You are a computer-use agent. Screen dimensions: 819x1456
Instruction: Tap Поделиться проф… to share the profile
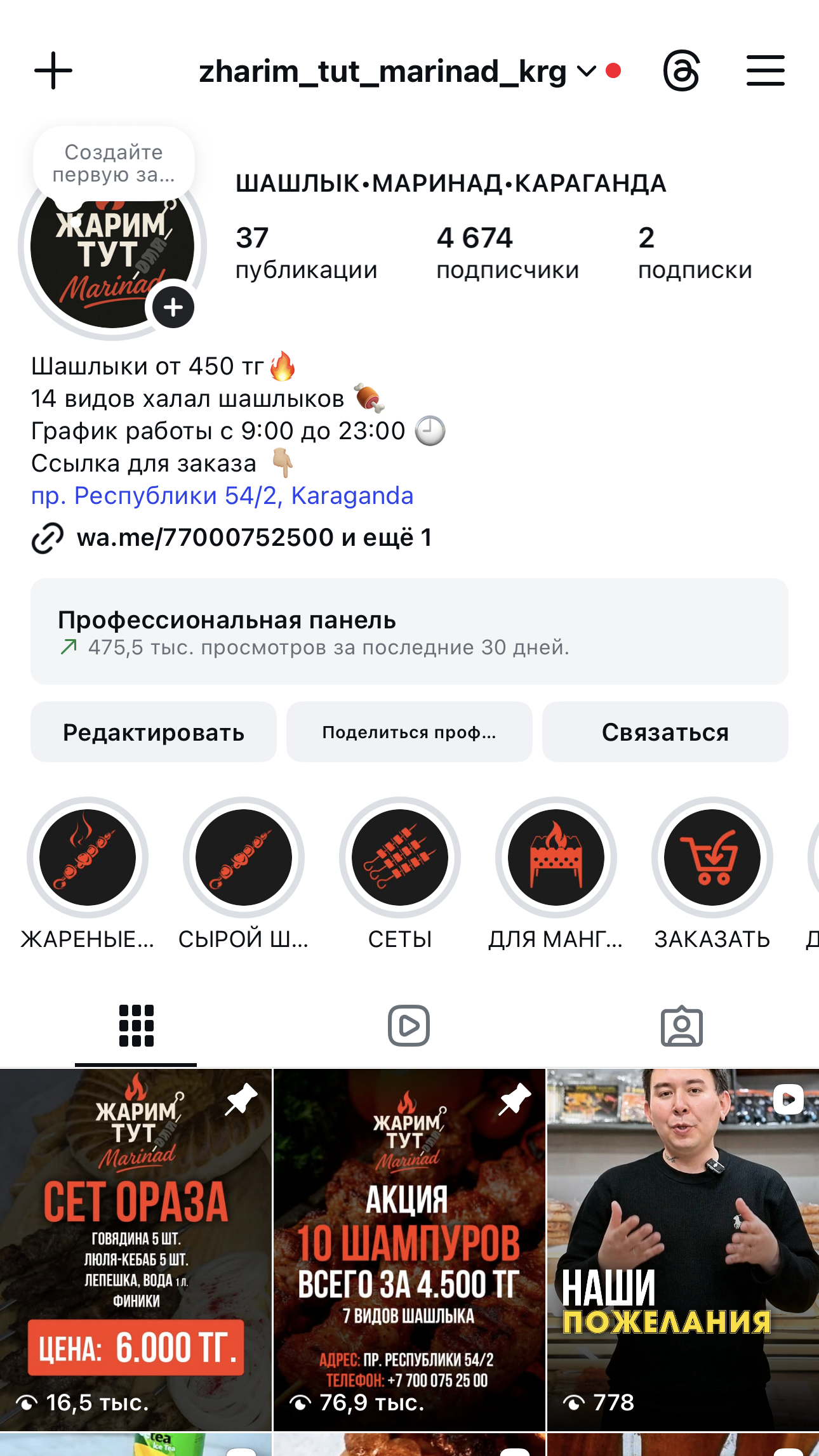[409, 732]
